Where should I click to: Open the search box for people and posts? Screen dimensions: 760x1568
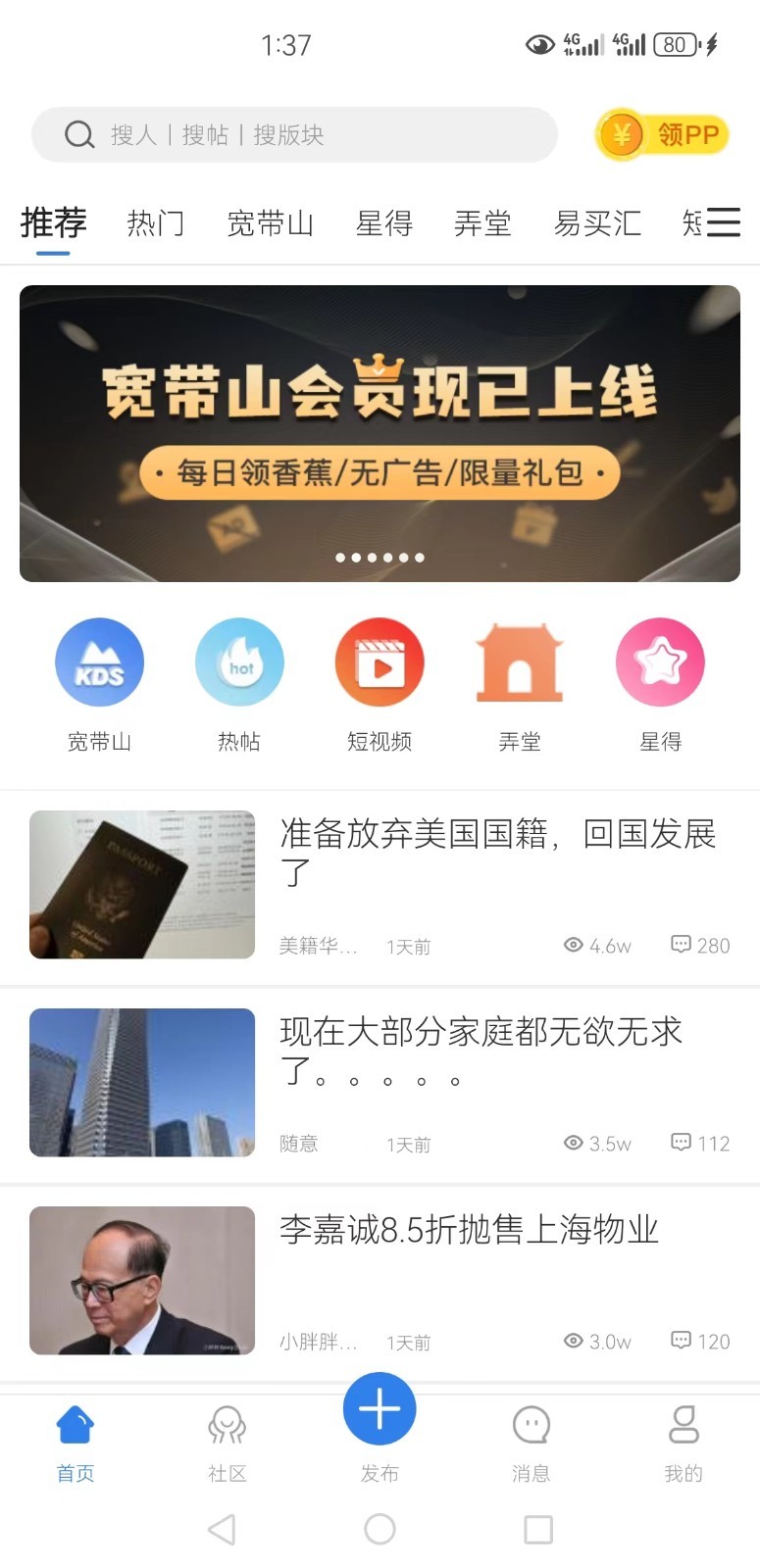pyautogui.click(x=294, y=134)
